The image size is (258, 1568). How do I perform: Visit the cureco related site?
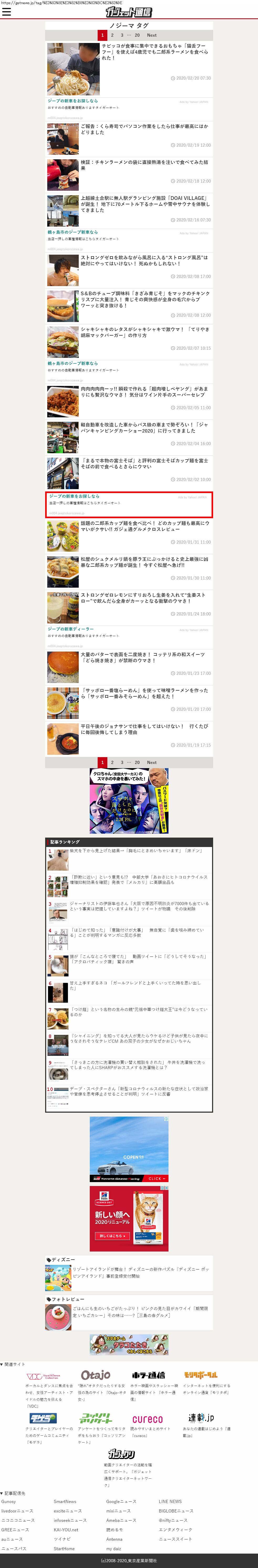coord(148,1419)
